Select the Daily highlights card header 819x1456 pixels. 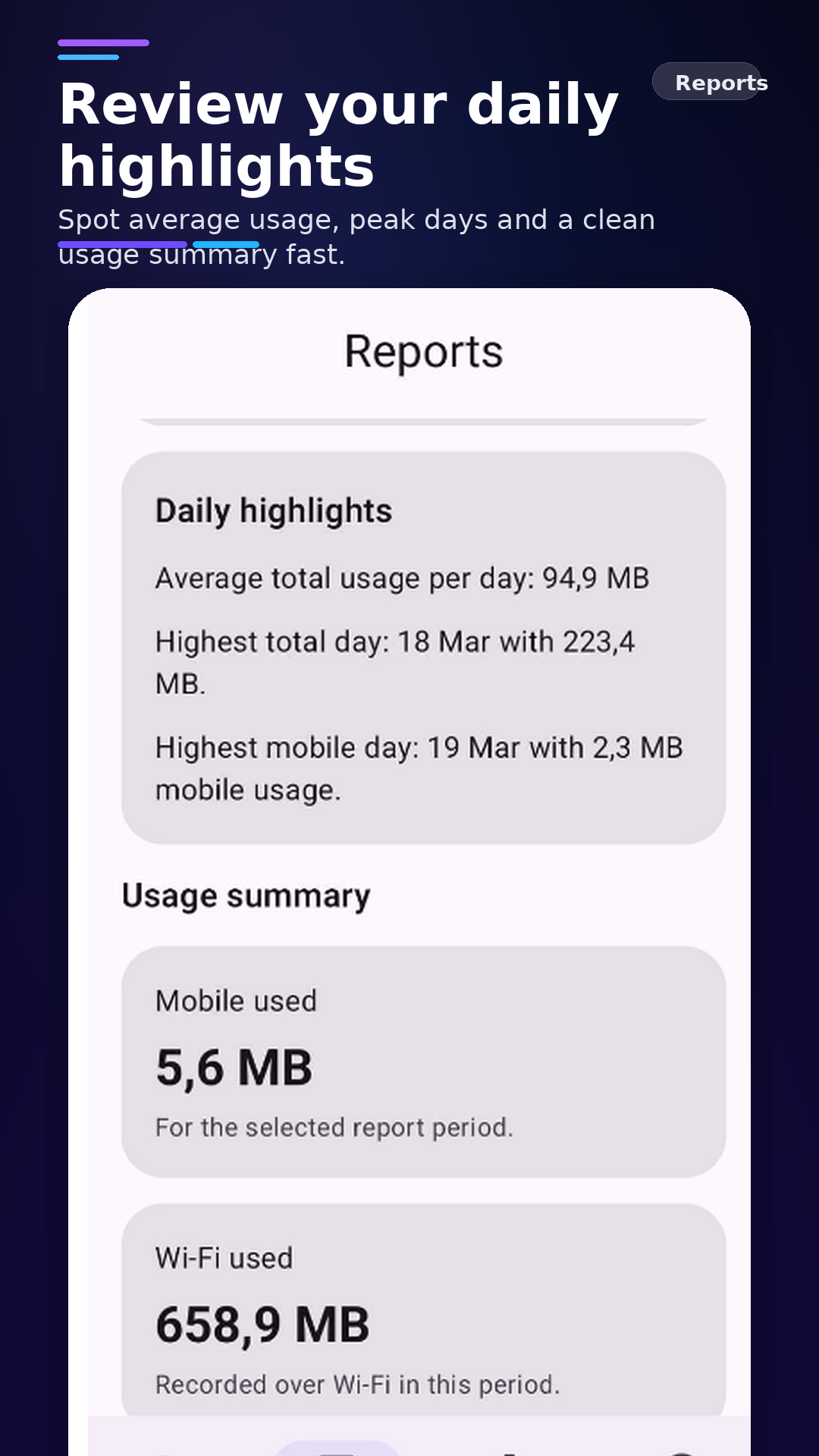pyautogui.click(x=273, y=510)
